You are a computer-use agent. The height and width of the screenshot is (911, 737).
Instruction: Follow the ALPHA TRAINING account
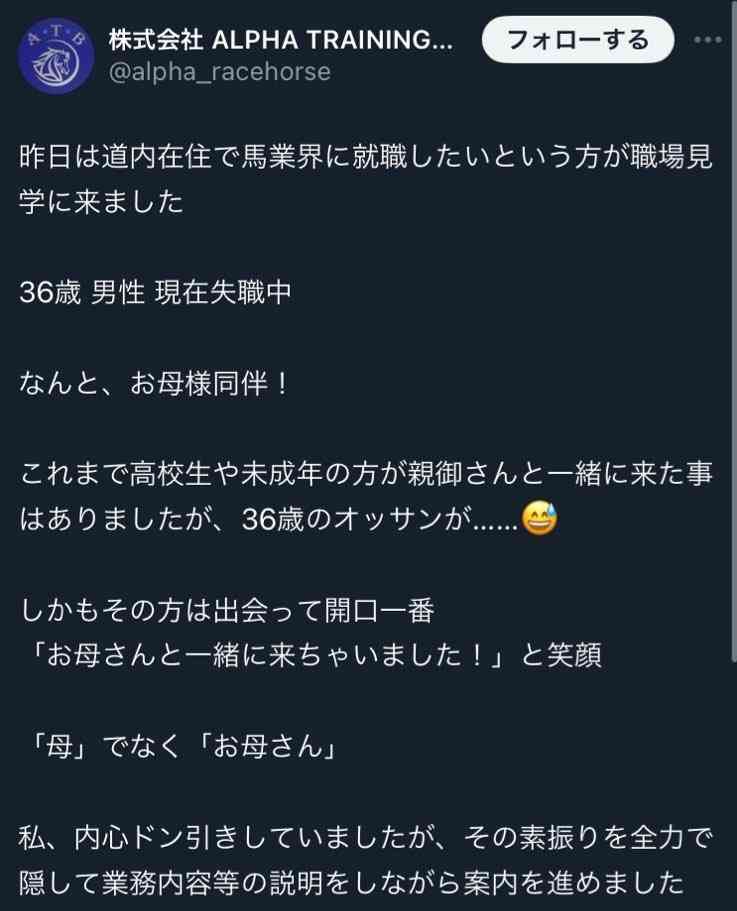pyautogui.click(x=577, y=40)
